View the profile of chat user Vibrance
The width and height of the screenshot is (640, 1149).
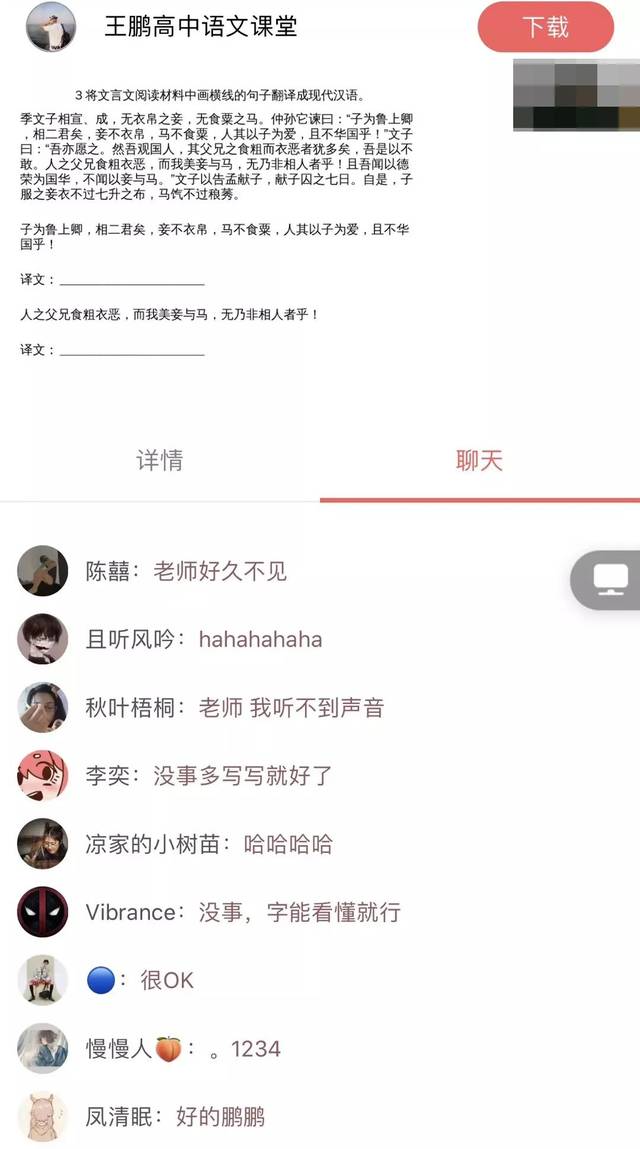coord(43,912)
